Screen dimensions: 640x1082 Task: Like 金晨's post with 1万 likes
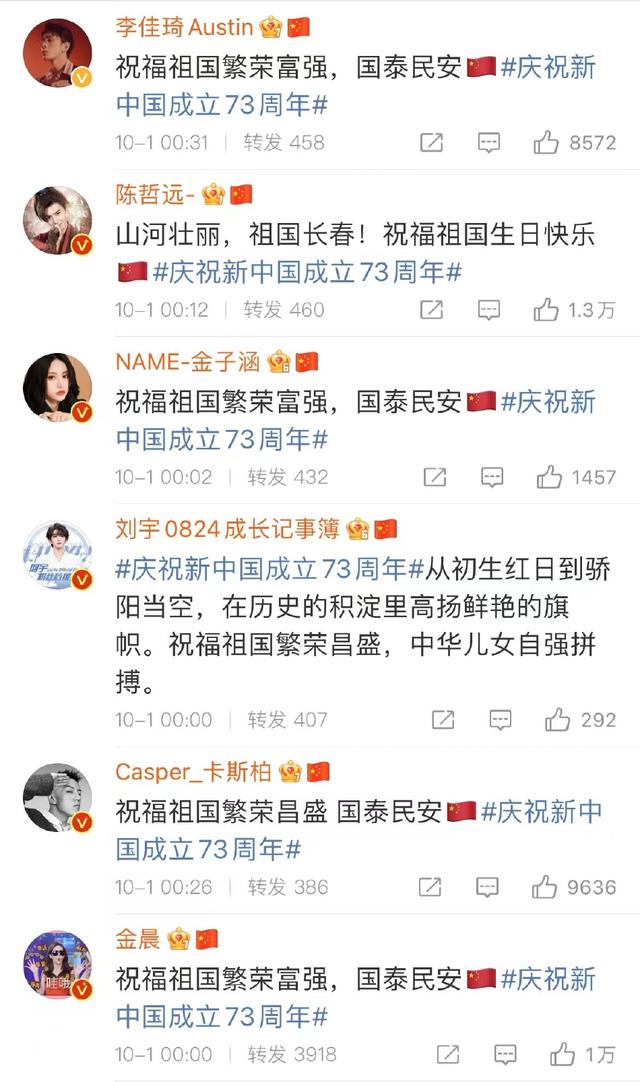coord(563,1054)
